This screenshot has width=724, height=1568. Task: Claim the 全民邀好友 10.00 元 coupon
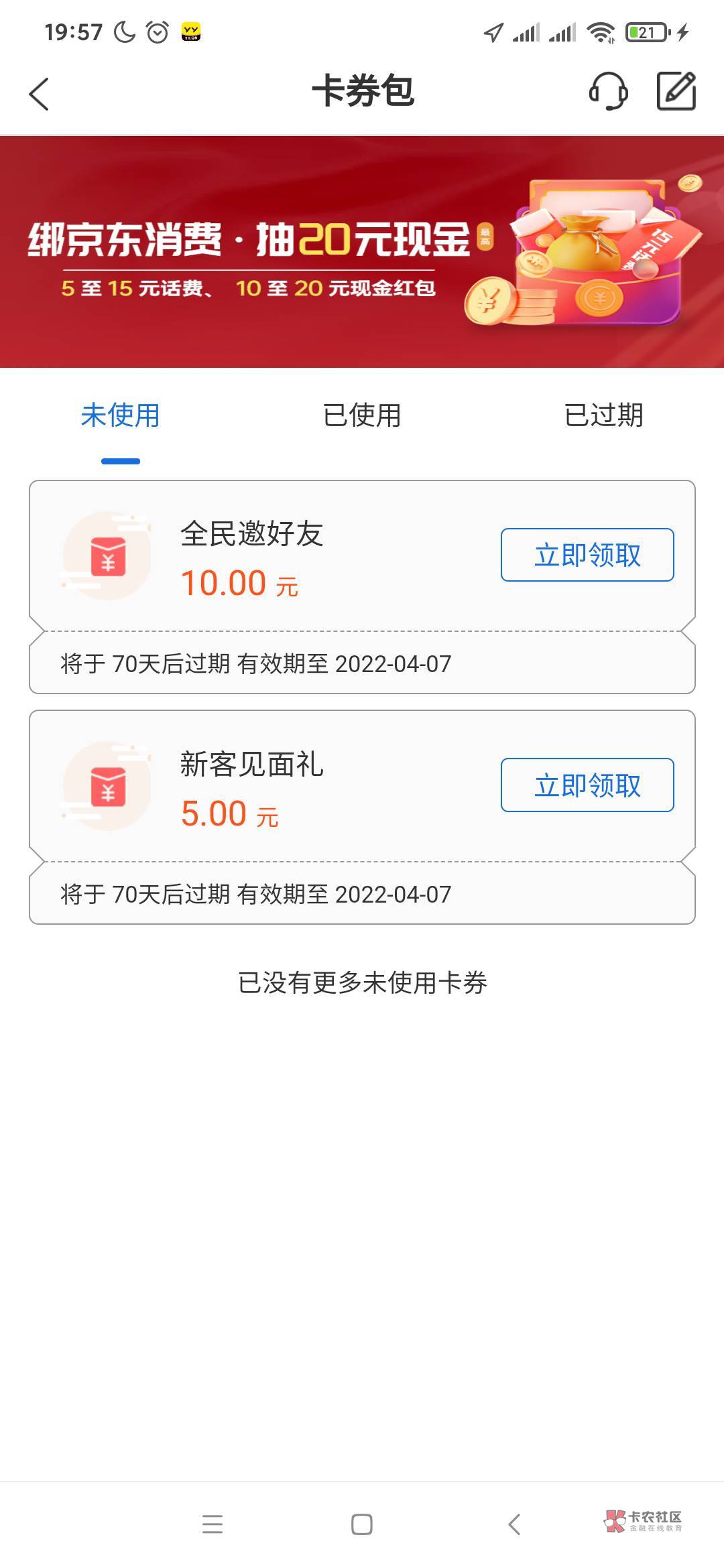tap(587, 555)
